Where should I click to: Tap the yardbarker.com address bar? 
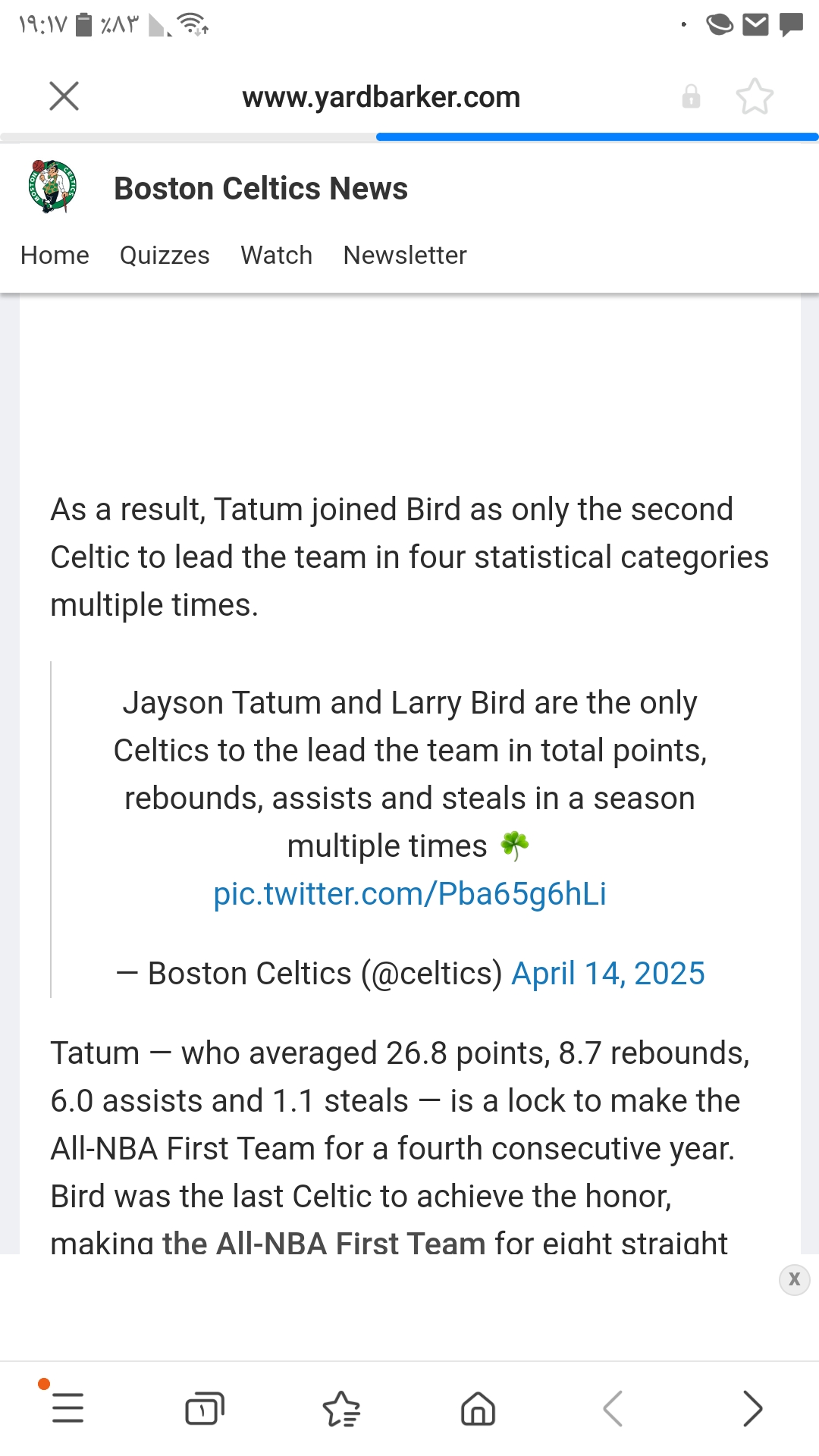381,97
